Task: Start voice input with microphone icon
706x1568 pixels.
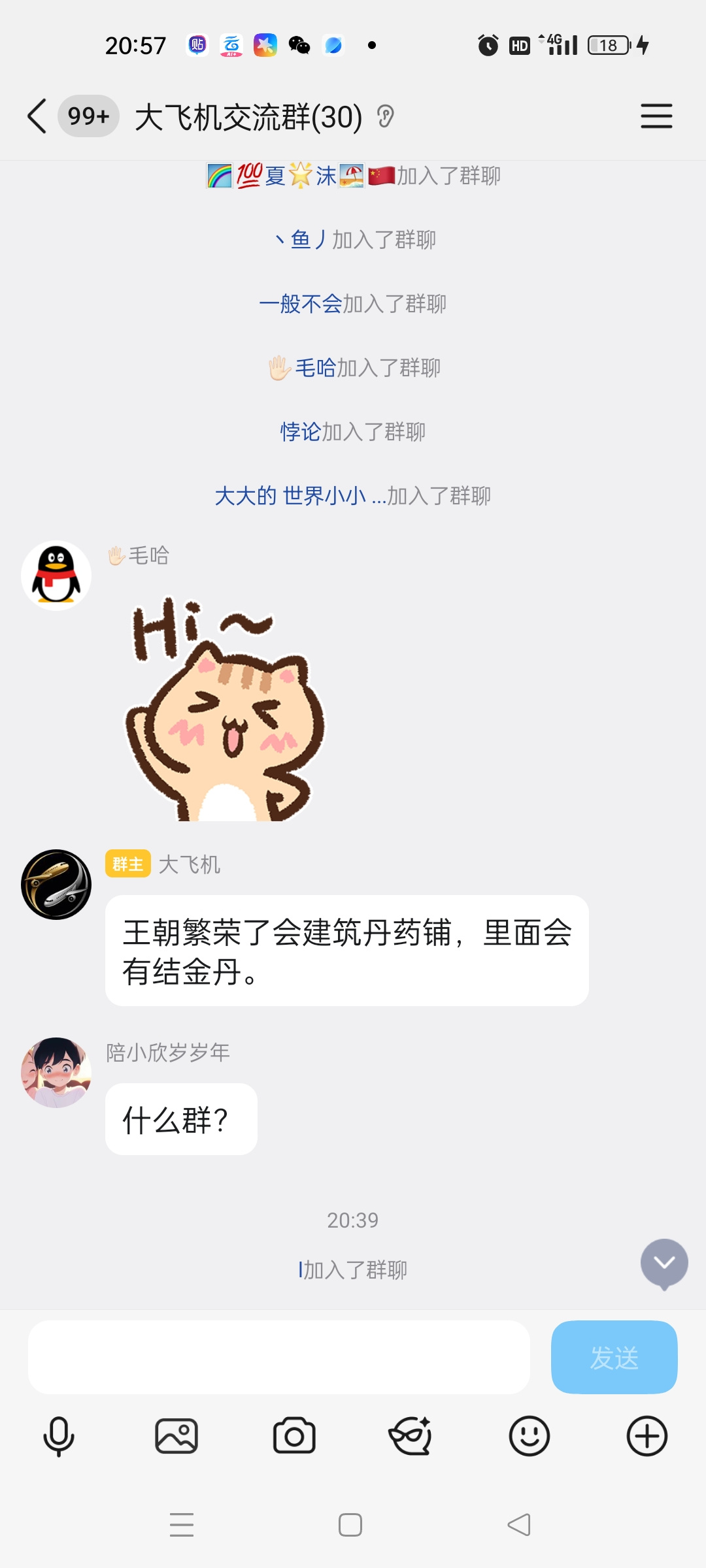Action: (x=59, y=1436)
